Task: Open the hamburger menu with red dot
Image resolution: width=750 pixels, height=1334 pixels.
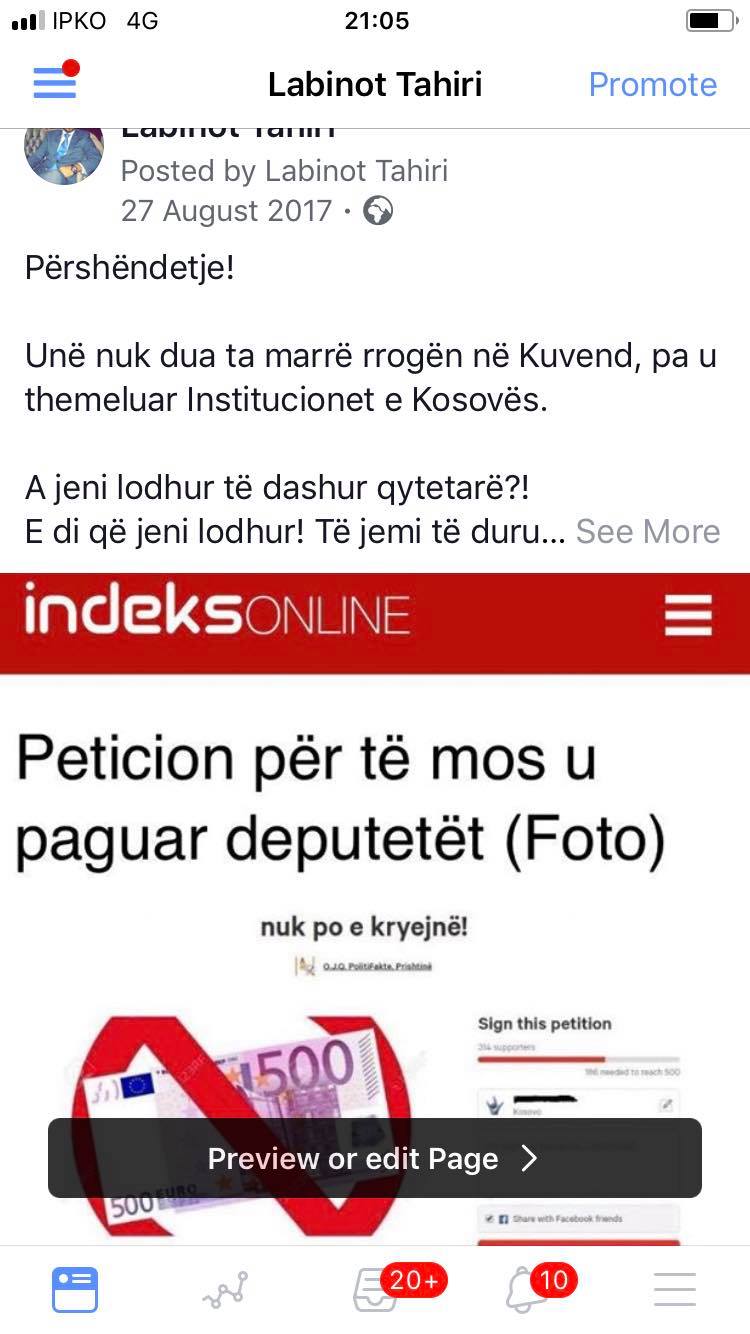Action: tap(55, 83)
